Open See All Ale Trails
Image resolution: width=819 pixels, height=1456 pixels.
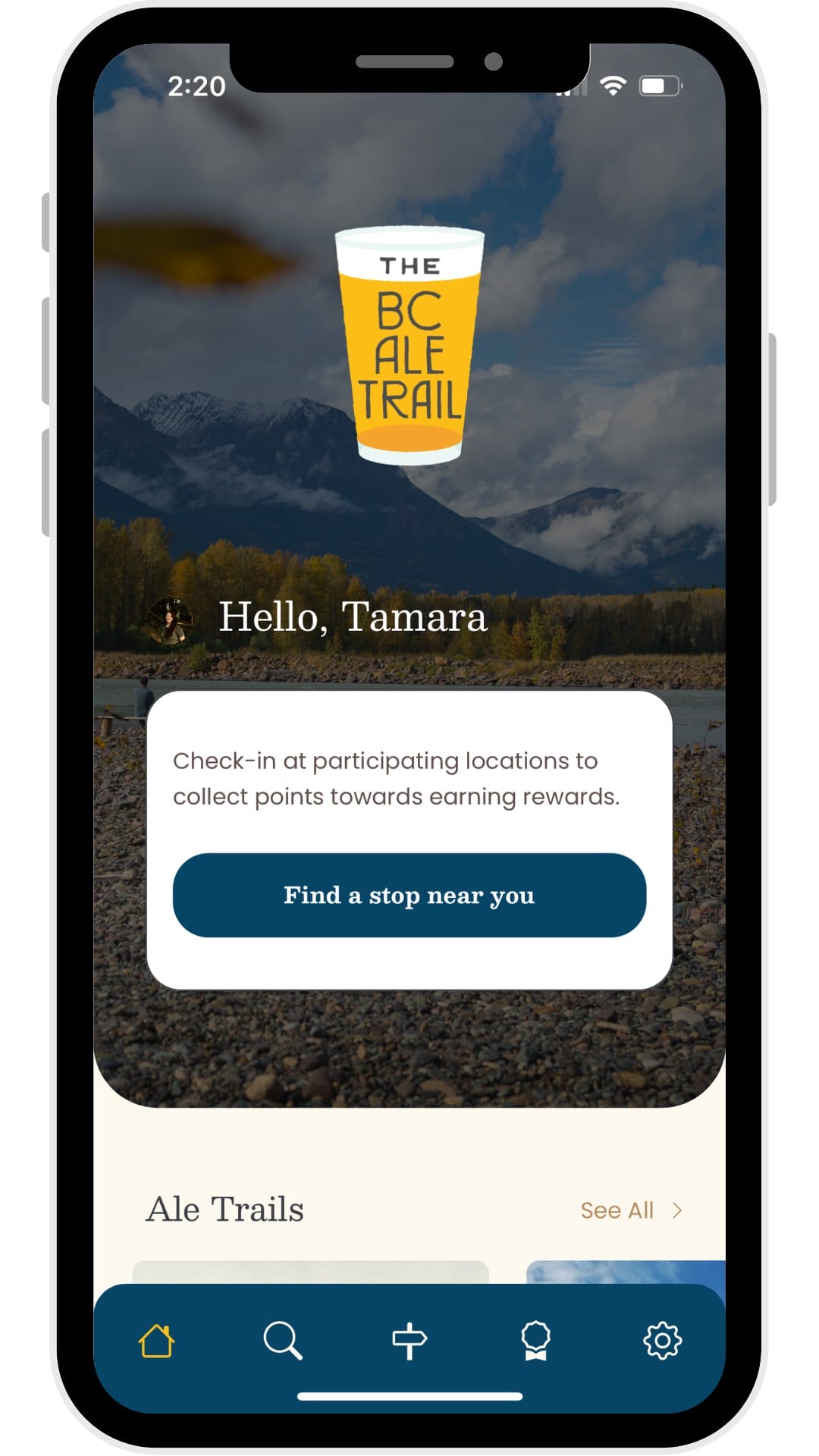[x=630, y=1210]
